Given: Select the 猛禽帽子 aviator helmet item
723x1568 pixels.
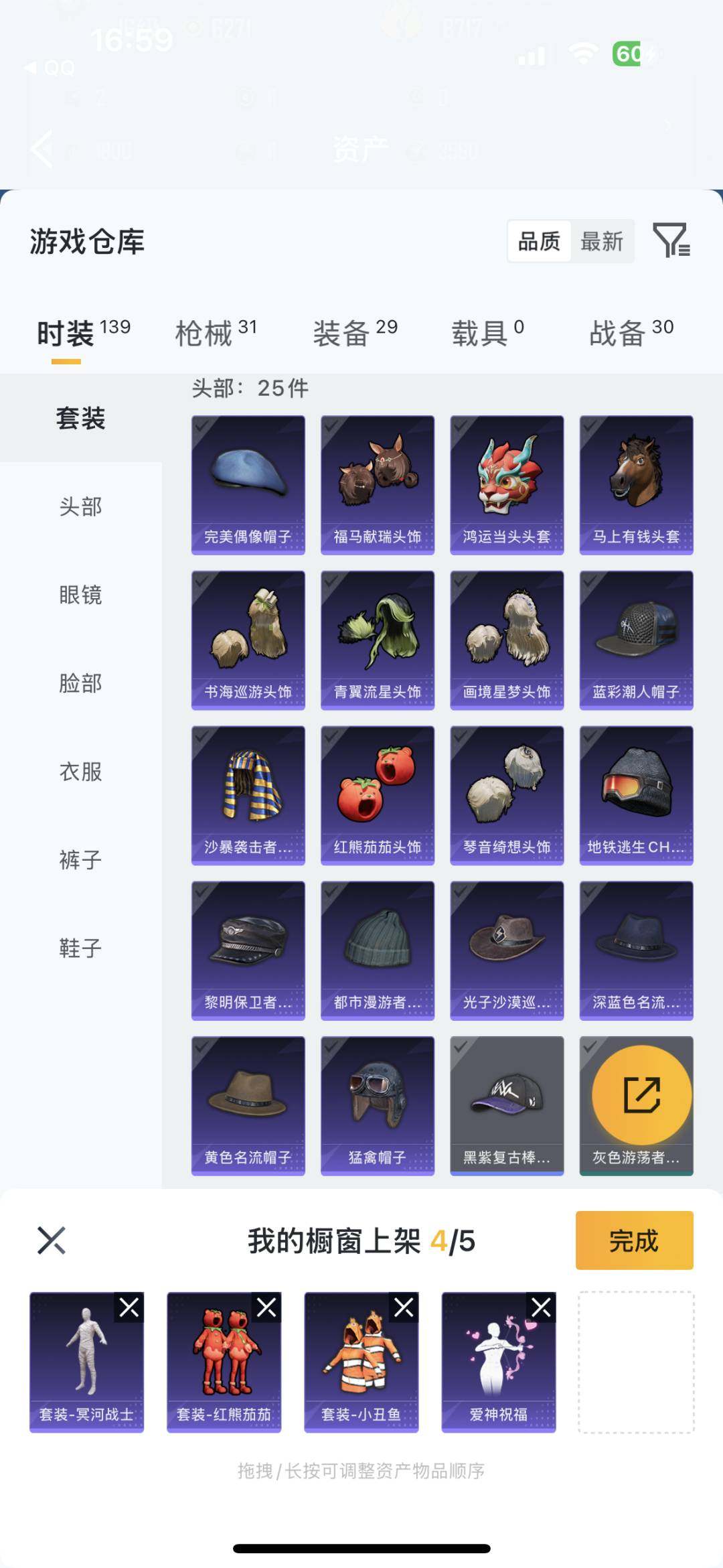Looking at the screenshot, I should click(377, 1105).
